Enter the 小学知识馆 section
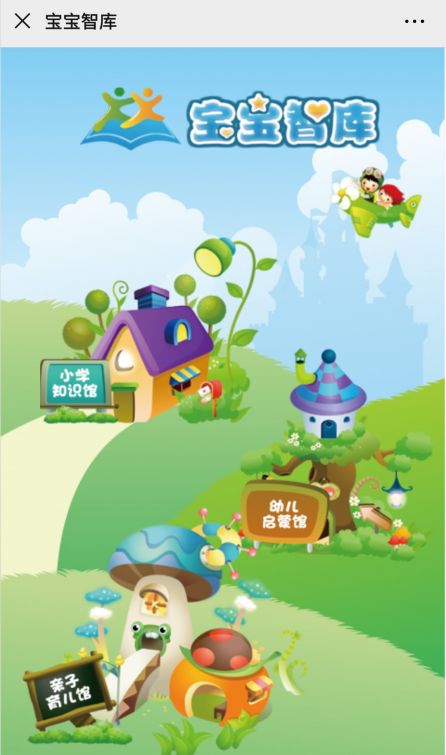This screenshot has height=755, width=446. coord(76,384)
